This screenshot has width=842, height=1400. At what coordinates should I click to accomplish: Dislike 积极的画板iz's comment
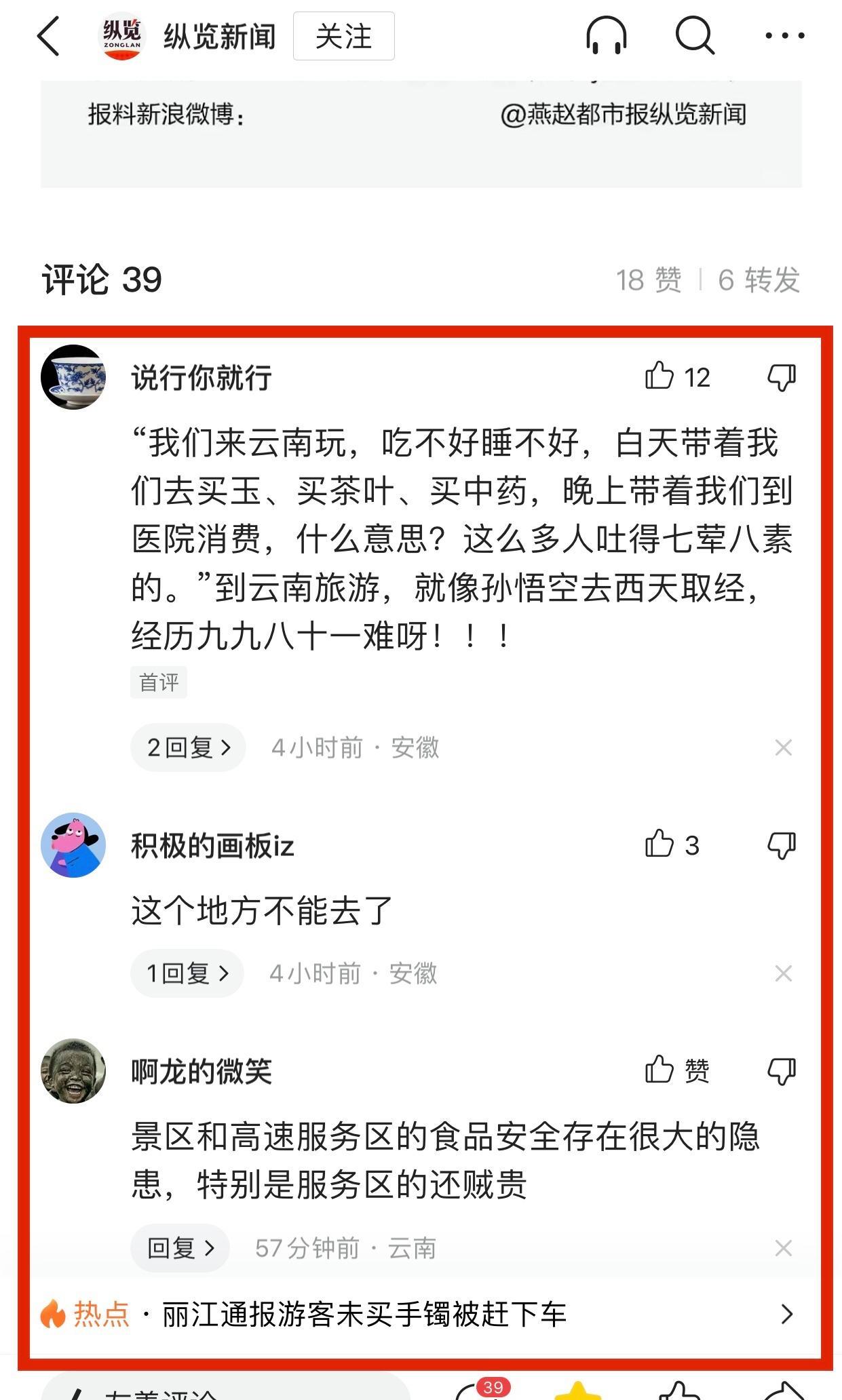(x=781, y=845)
